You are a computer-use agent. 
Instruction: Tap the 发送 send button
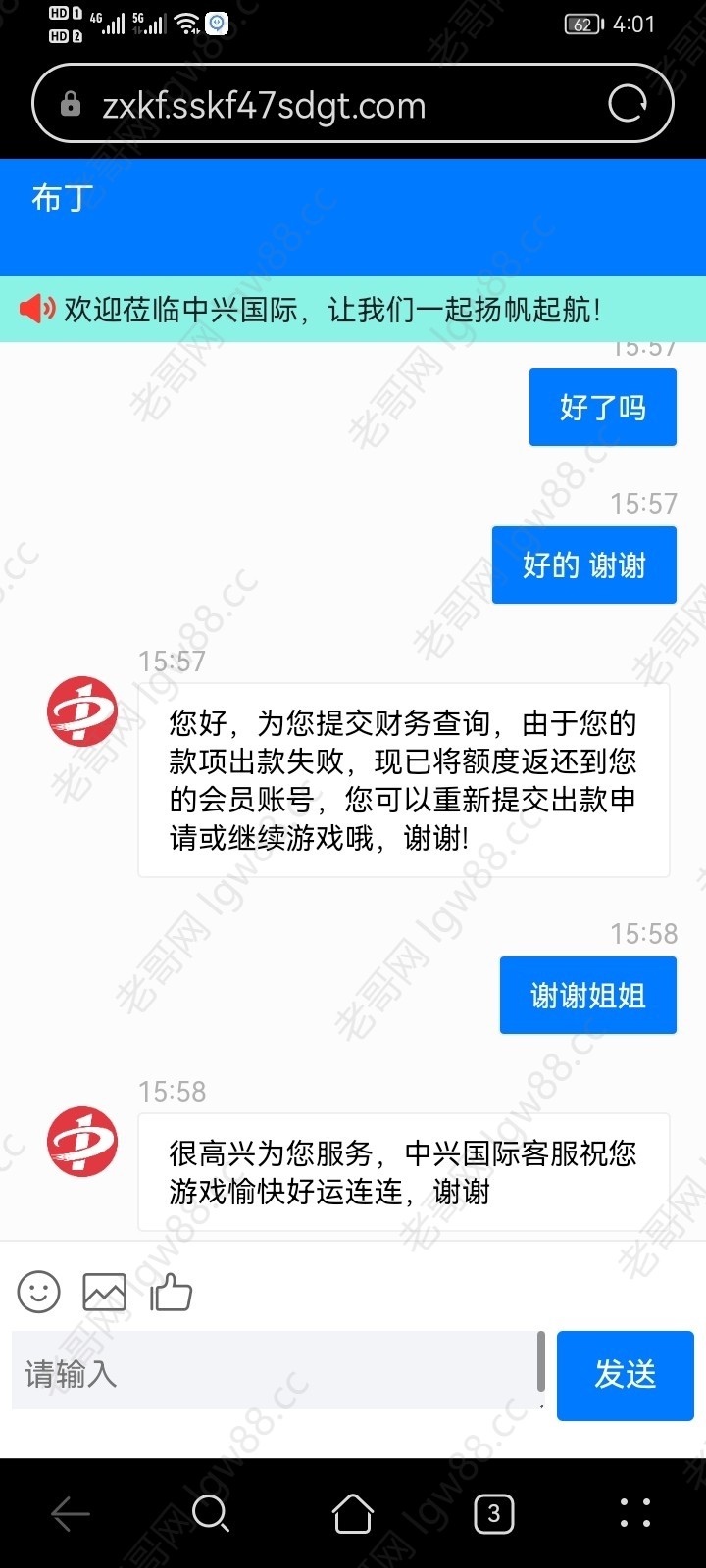(625, 1375)
